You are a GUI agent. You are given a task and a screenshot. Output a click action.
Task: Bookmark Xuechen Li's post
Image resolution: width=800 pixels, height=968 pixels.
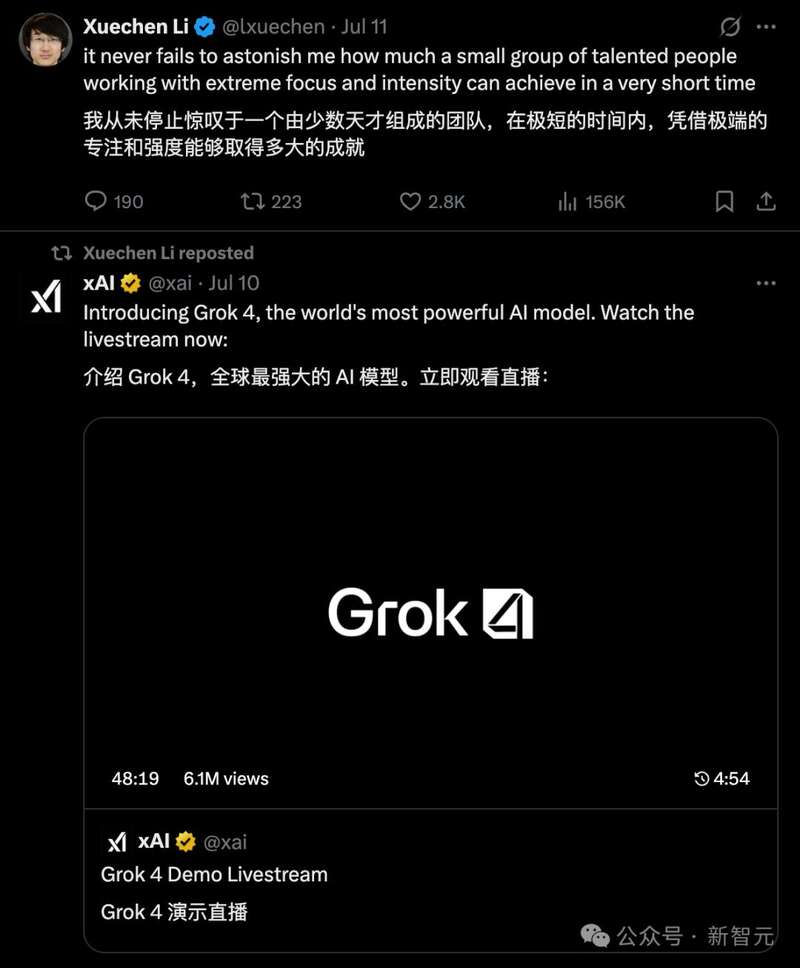tap(725, 201)
